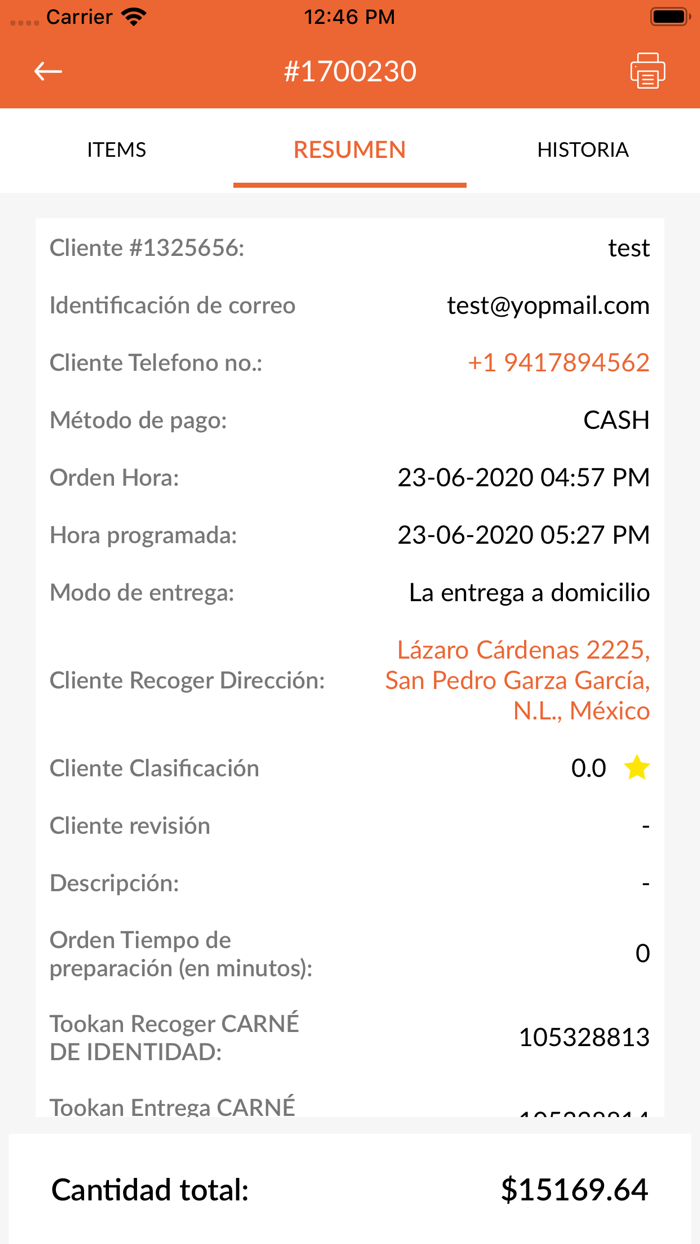Switch to the ITEMS tab
The image size is (700, 1244).
(116, 150)
